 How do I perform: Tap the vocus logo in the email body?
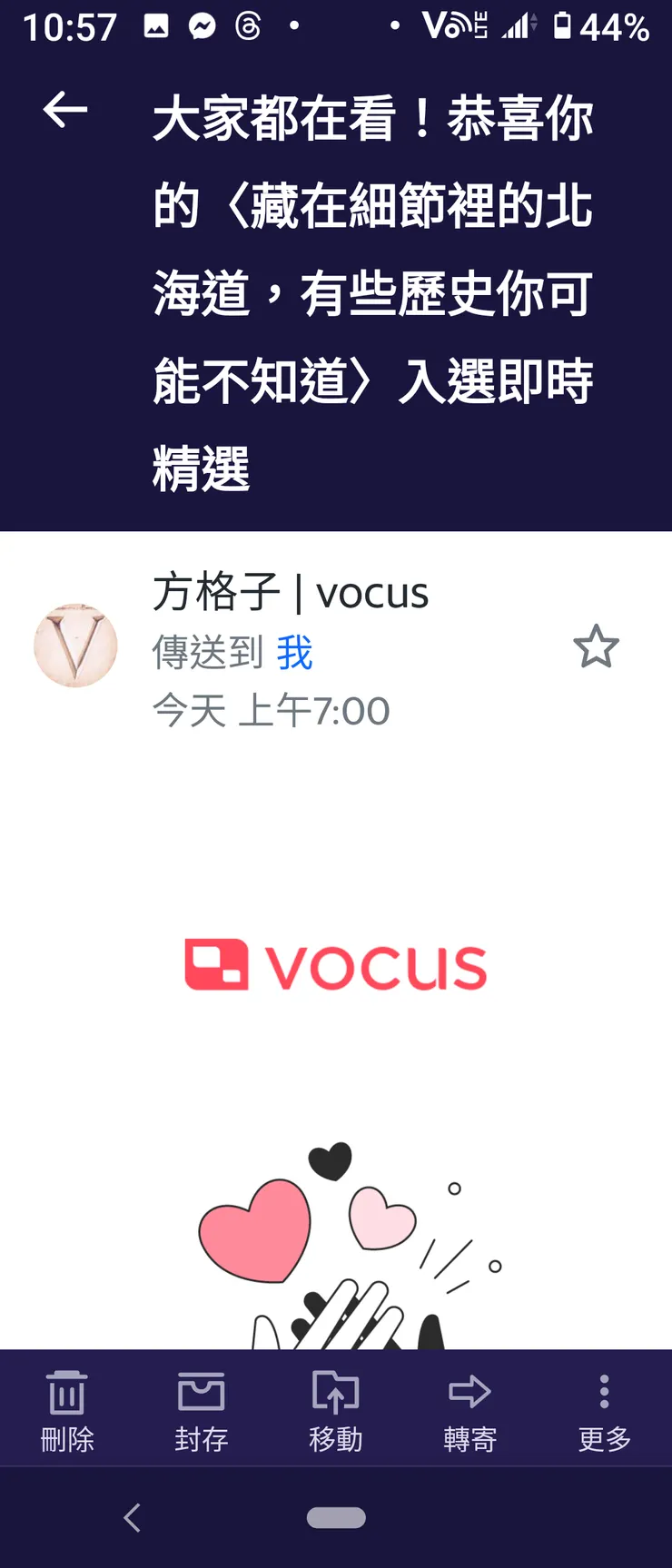point(335,964)
